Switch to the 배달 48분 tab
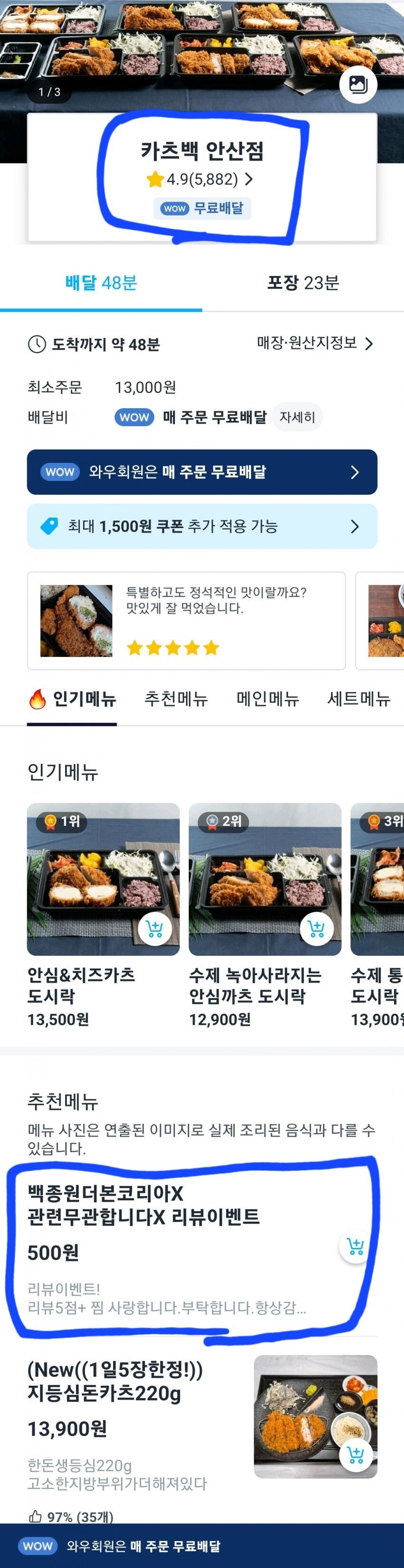This screenshot has height=1568, width=404. pyautogui.click(x=101, y=283)
